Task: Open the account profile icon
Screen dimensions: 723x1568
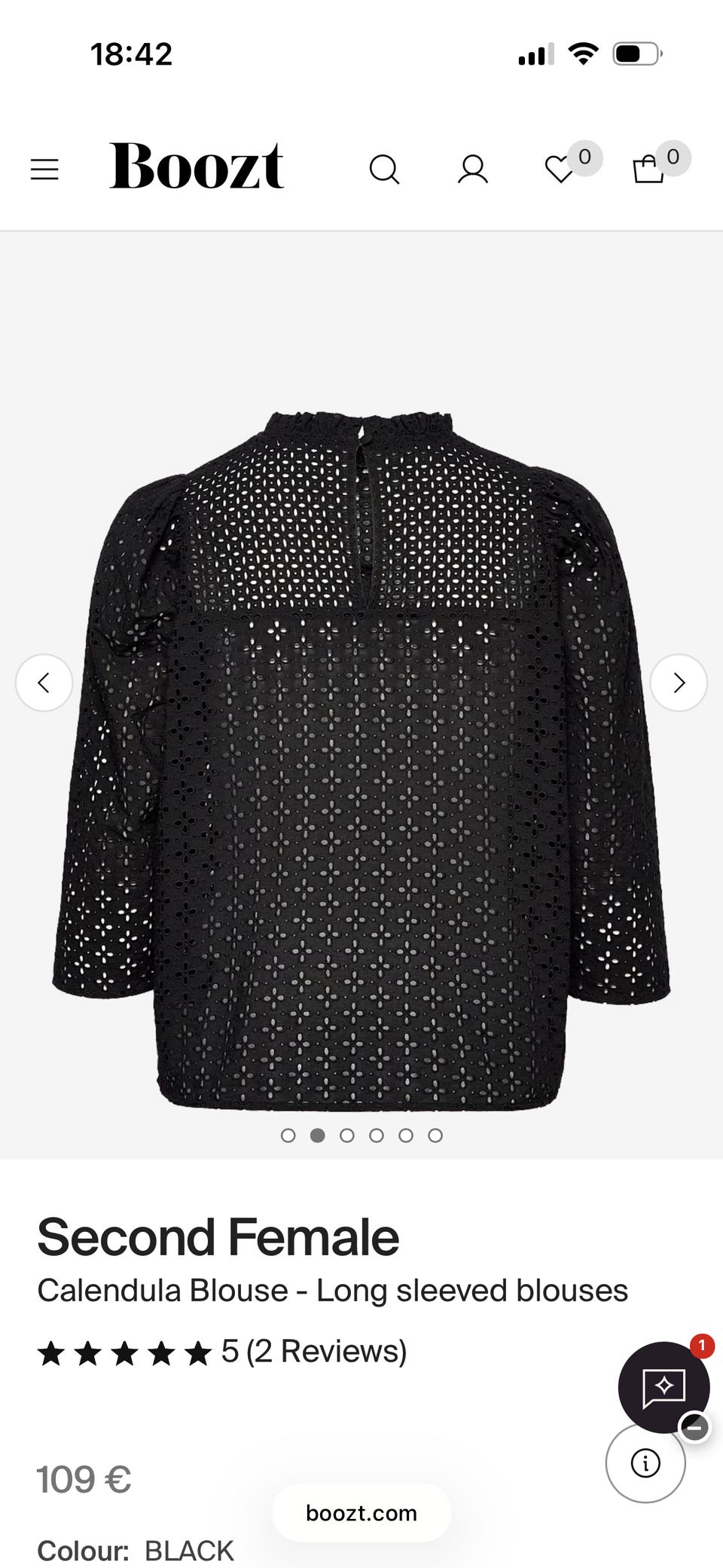Action: 473,170
